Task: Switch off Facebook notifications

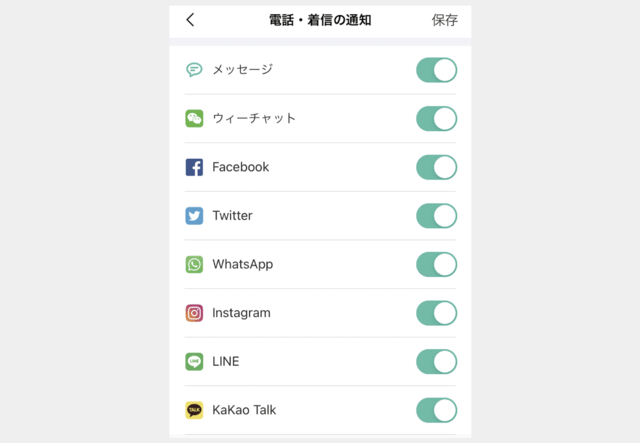Action: click(436, 167)
